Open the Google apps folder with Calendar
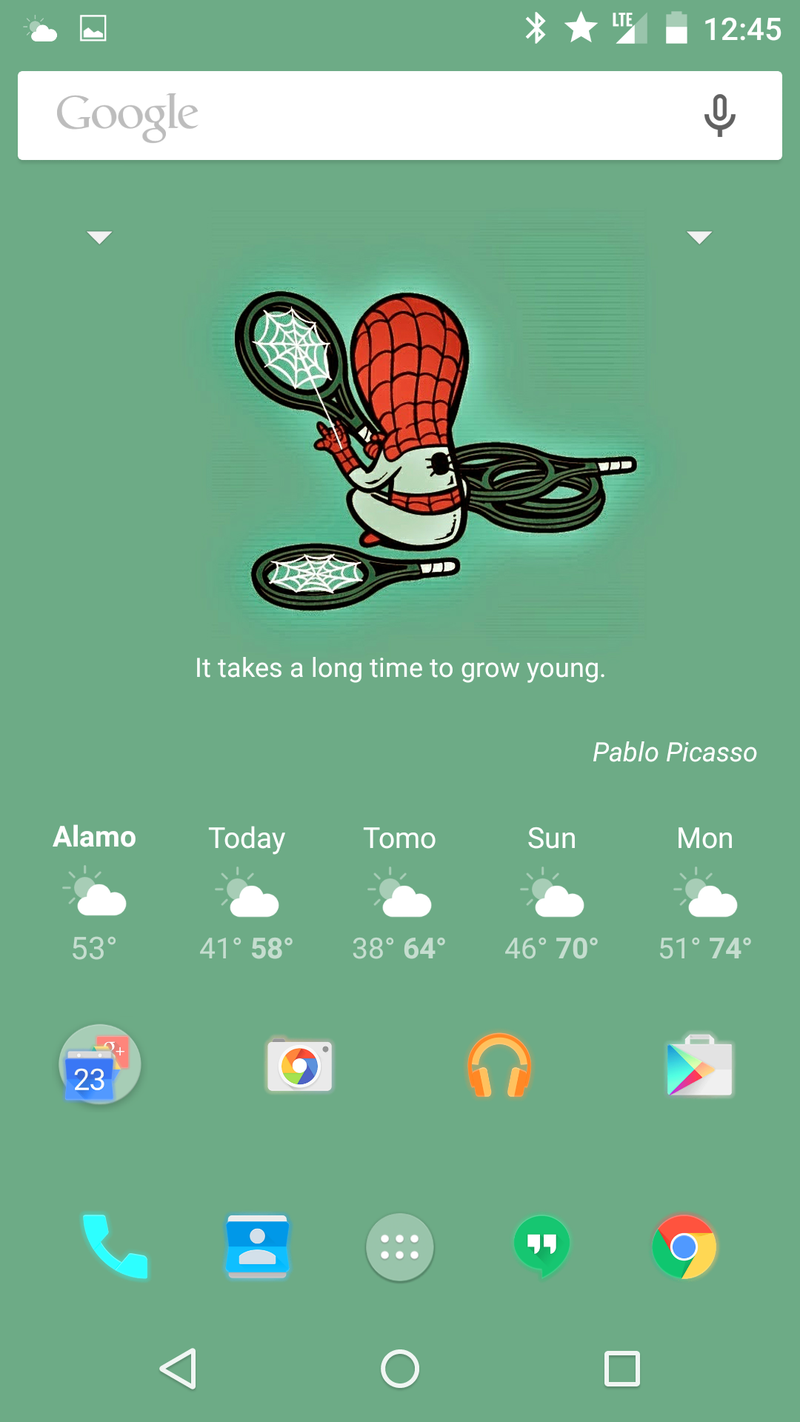800x1422 pixels. click(x=99, y=1065)
